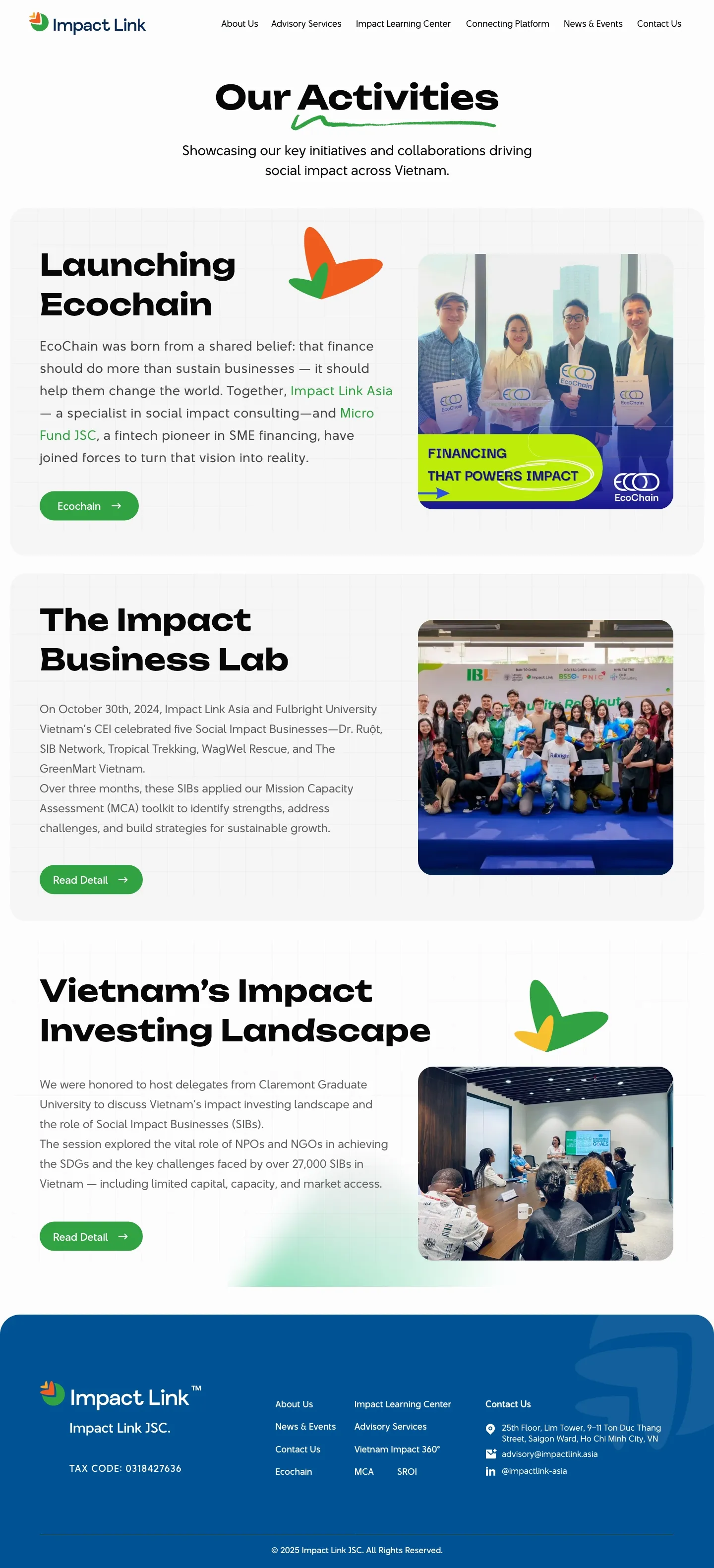Image resolution: width=714 pixels, height=1568 pixels.
Task: Open About Us in the top navigation
Action: (x=239, y=24)
